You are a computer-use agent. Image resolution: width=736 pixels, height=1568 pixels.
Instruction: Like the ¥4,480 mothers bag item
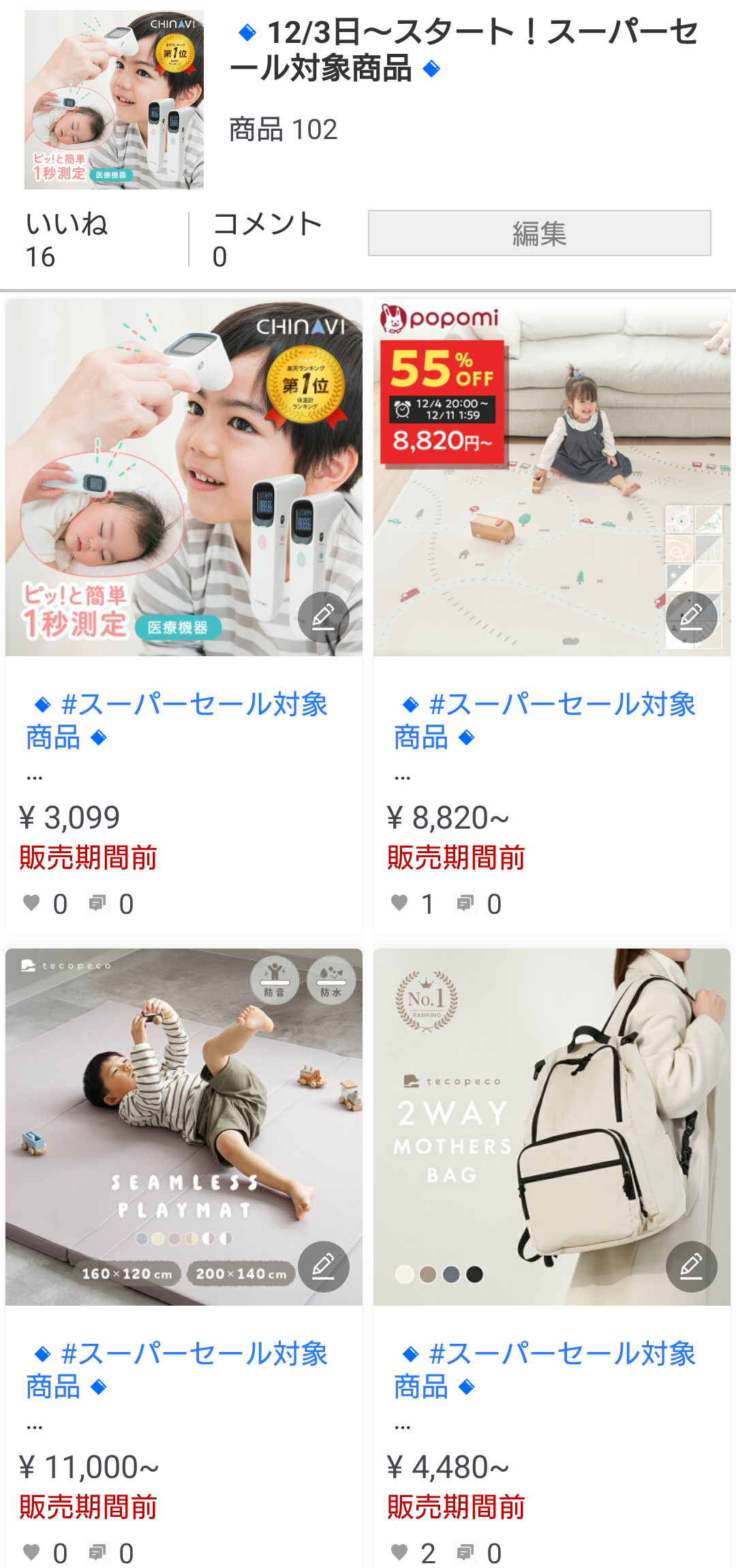400,1552
